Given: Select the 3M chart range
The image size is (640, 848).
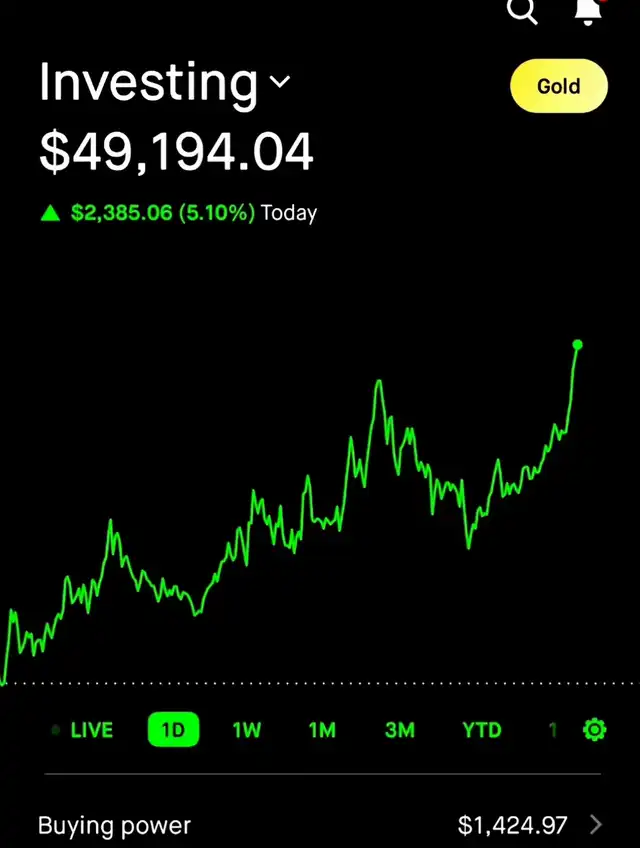Looking at the screenshot, I should [x=399, y=730].
